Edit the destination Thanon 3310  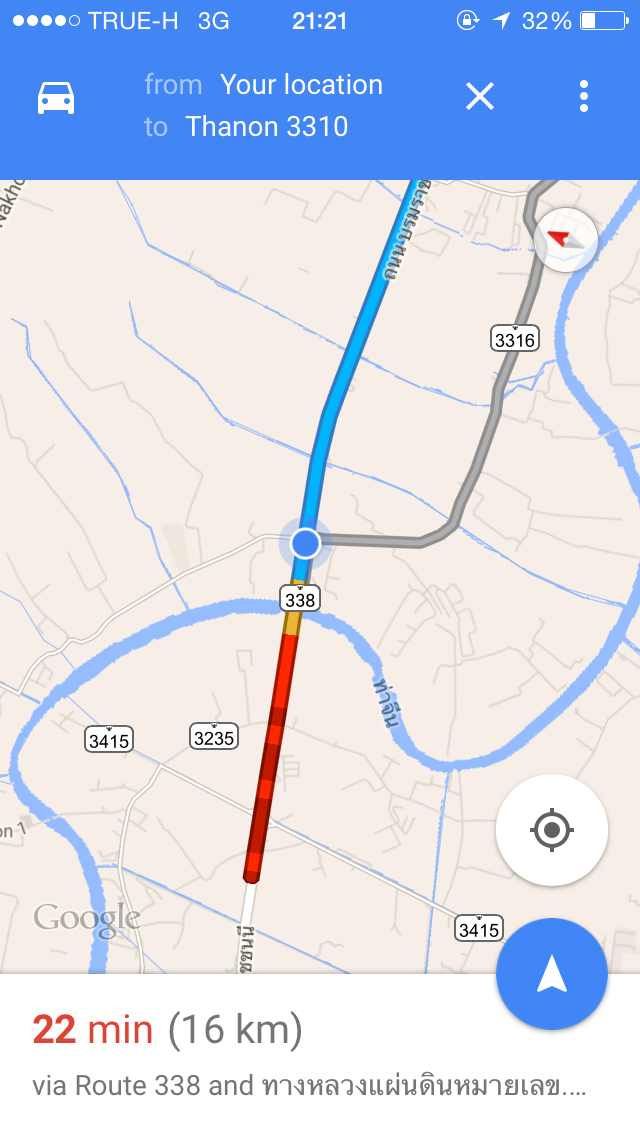click(x=267, y=127)
